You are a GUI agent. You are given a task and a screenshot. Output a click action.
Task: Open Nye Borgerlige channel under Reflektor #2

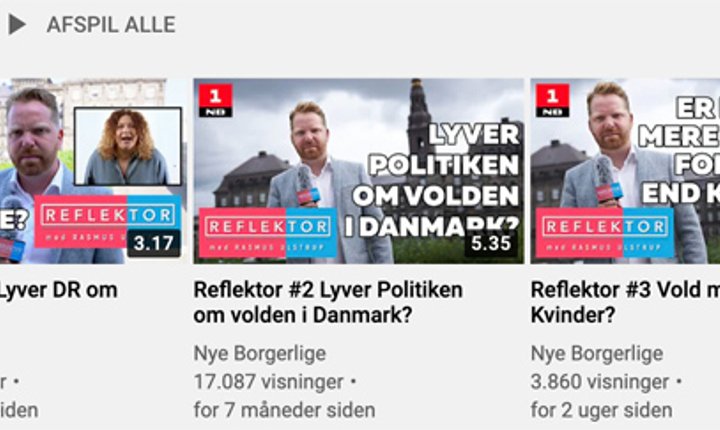260,353
